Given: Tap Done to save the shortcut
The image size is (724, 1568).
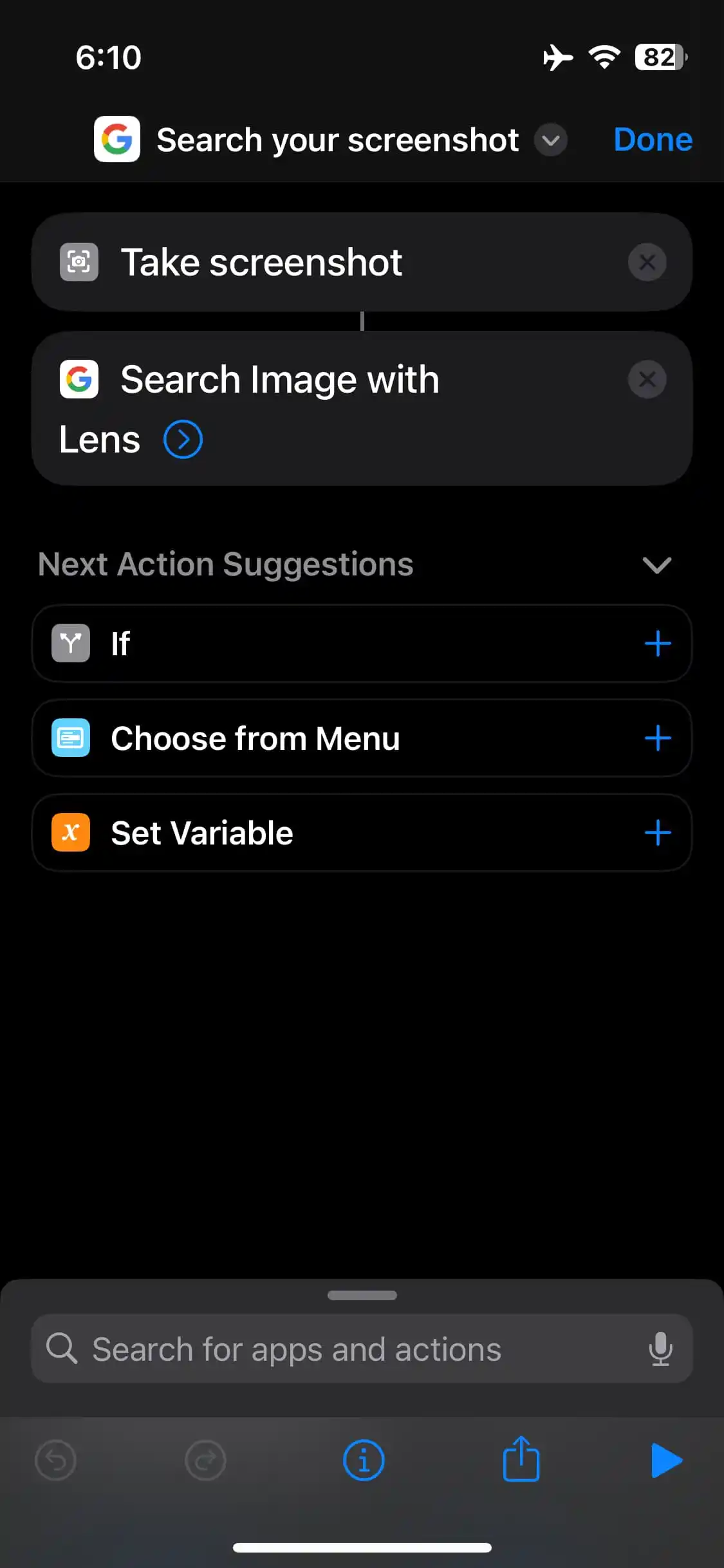Looking at the screenshot, I should point(652,139).
